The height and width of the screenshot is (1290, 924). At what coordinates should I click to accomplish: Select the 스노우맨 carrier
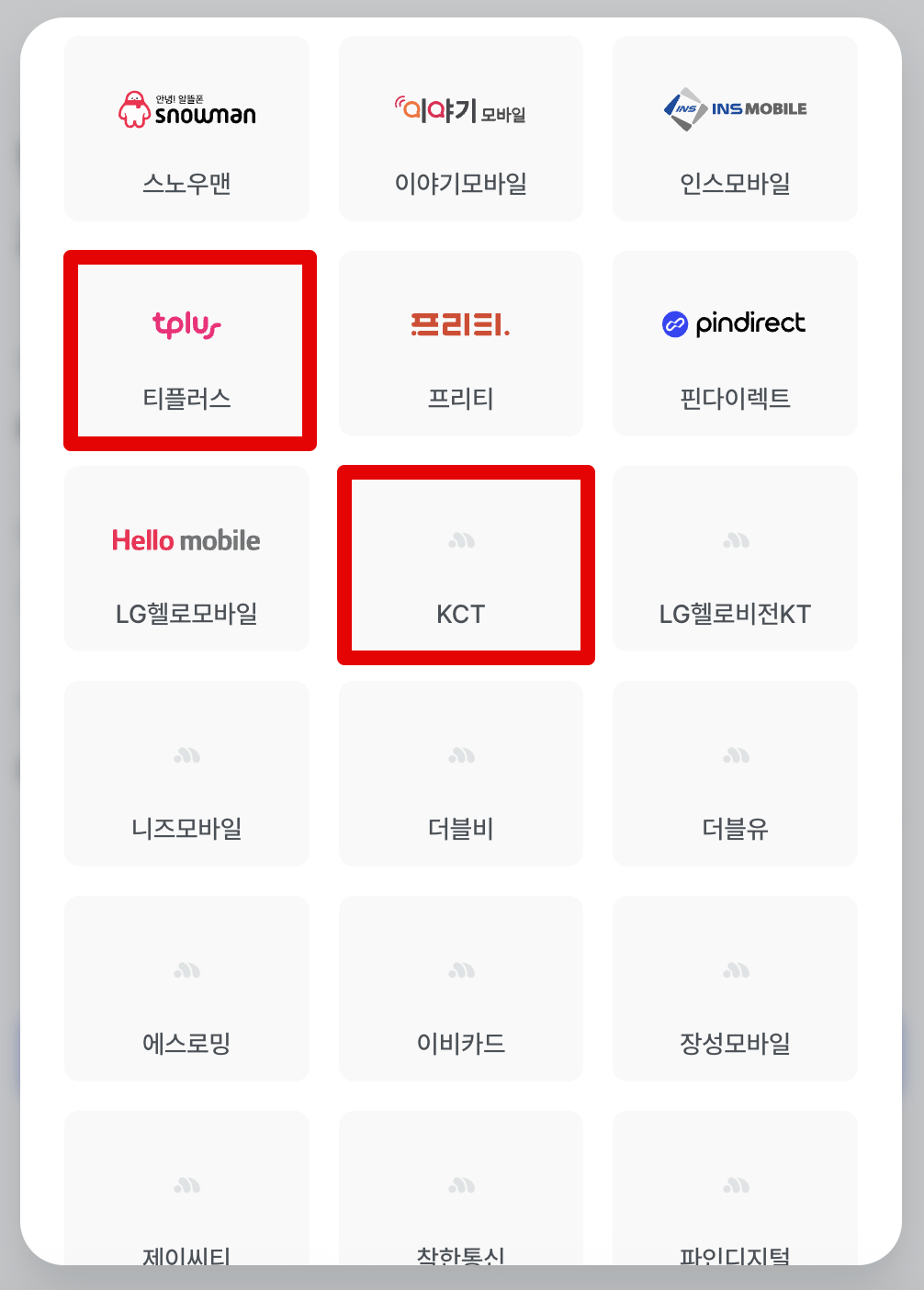[x=186, y=129]
